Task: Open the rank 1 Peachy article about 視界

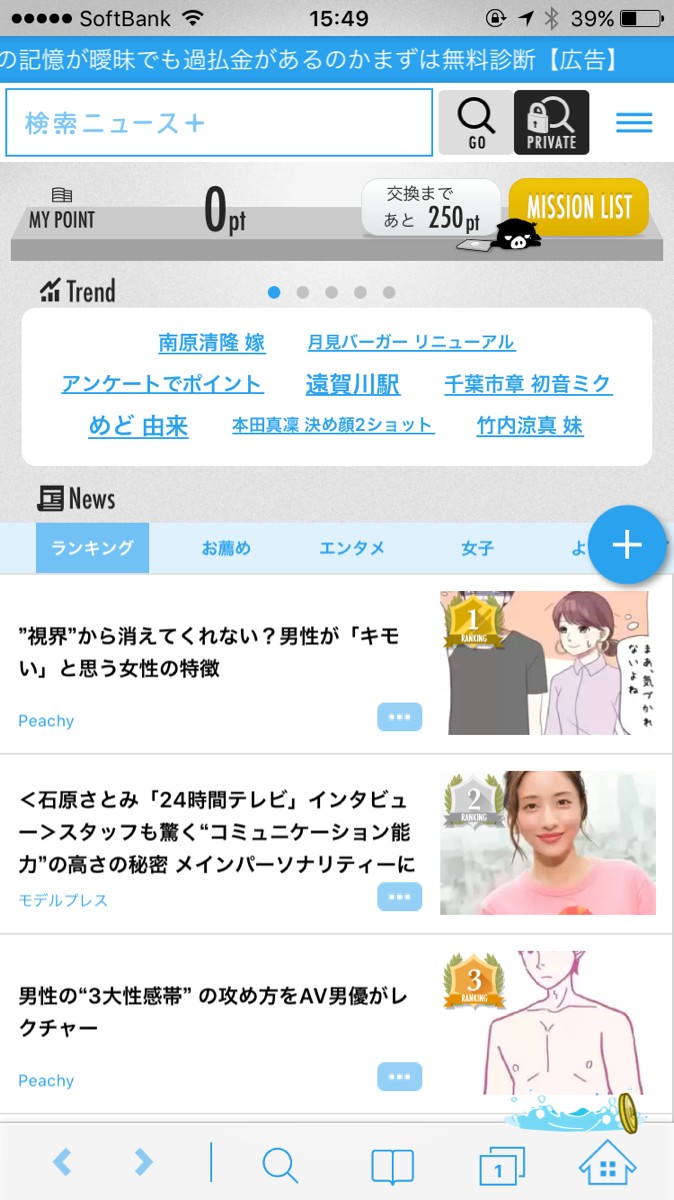Action: [337, 664]
